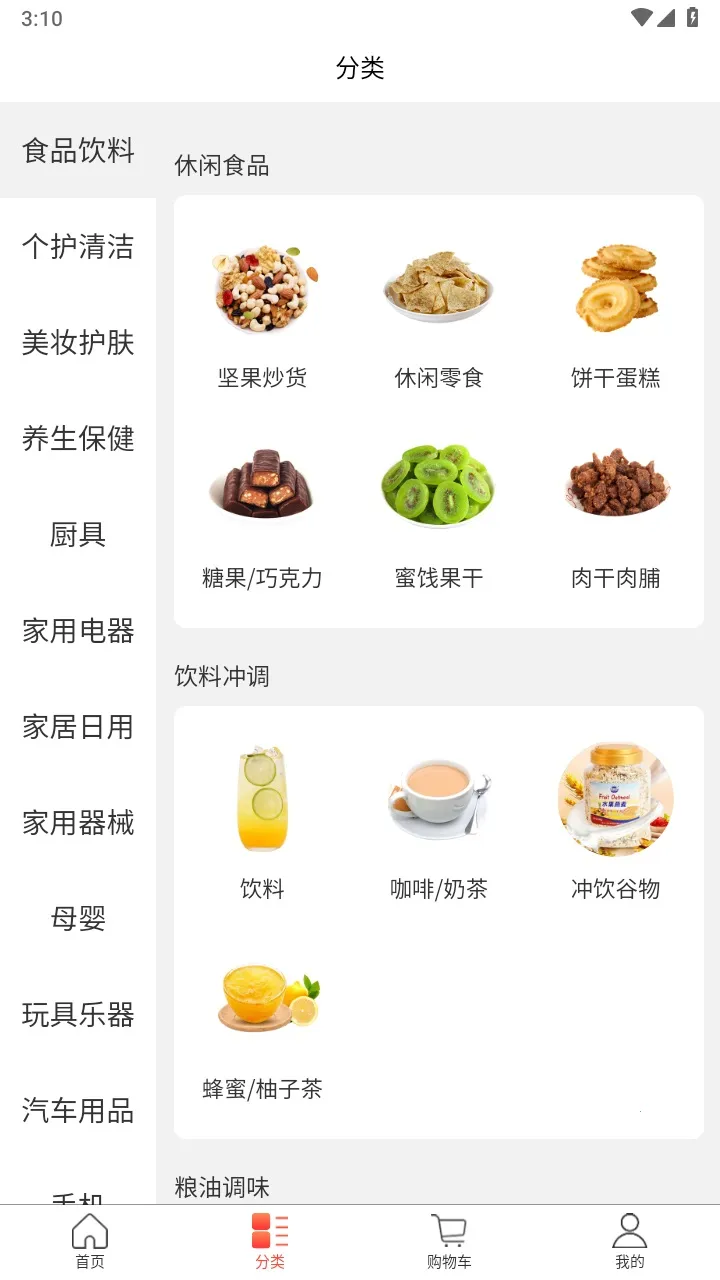This screenshot has height=1280, width=720.
Task: Select the 家用电器 category
Action: (x=78, y=631)
